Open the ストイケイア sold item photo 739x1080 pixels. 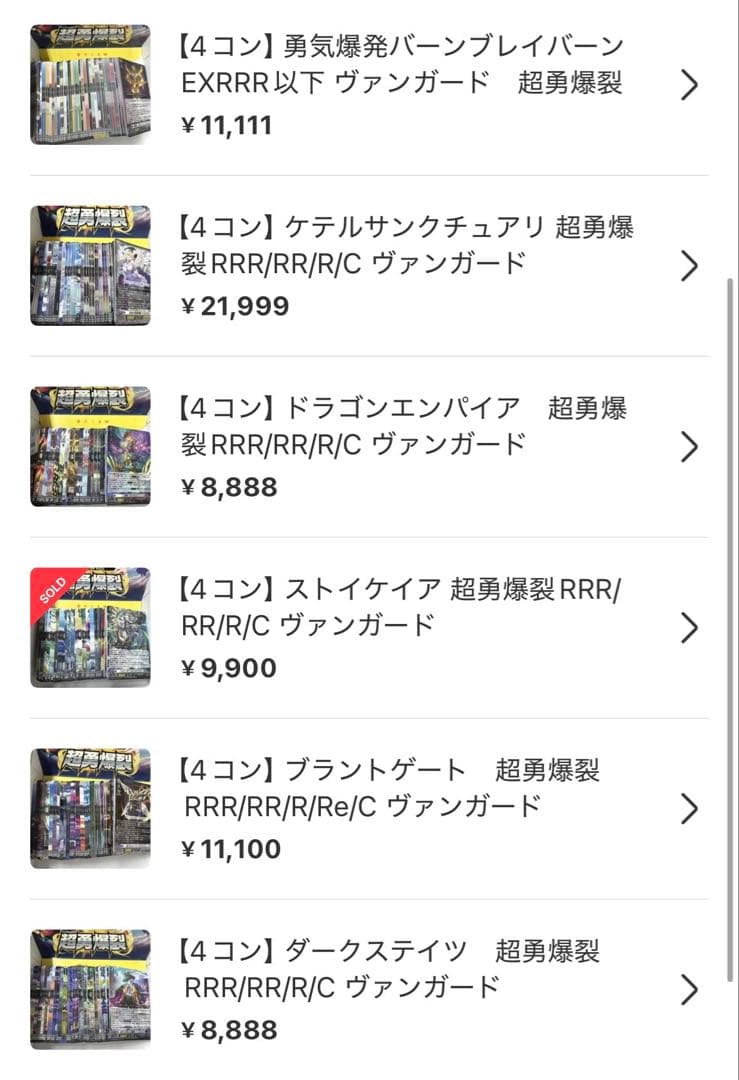(89, 627)
